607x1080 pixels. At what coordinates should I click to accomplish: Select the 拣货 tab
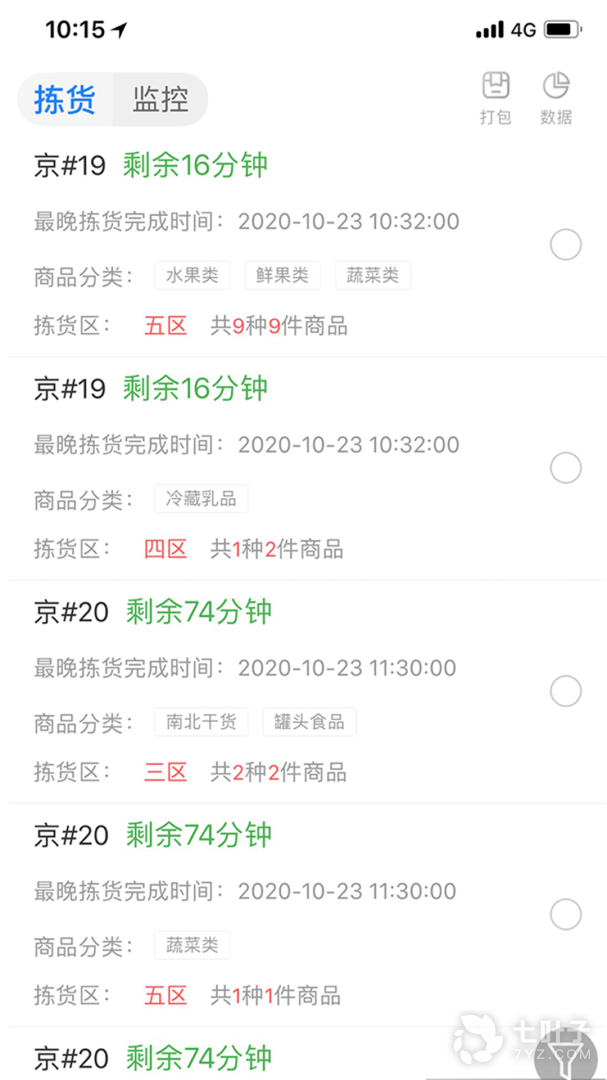pyautogui.click(x=65, y=100)
